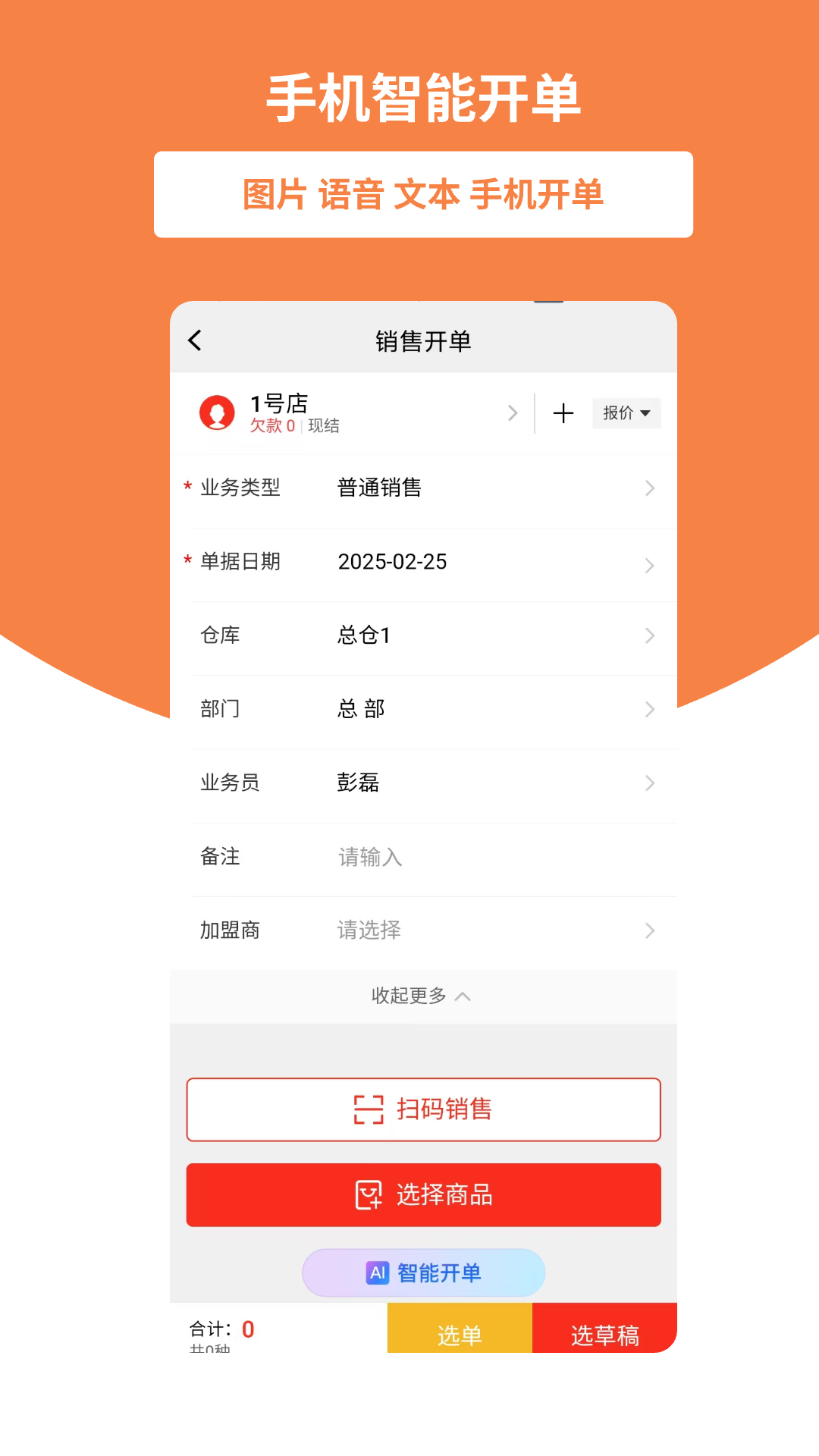Open the 部门 picker showing 总部
Viewport: 819px width, 1456px height.
pyautogui.click(x=423, y=709)
